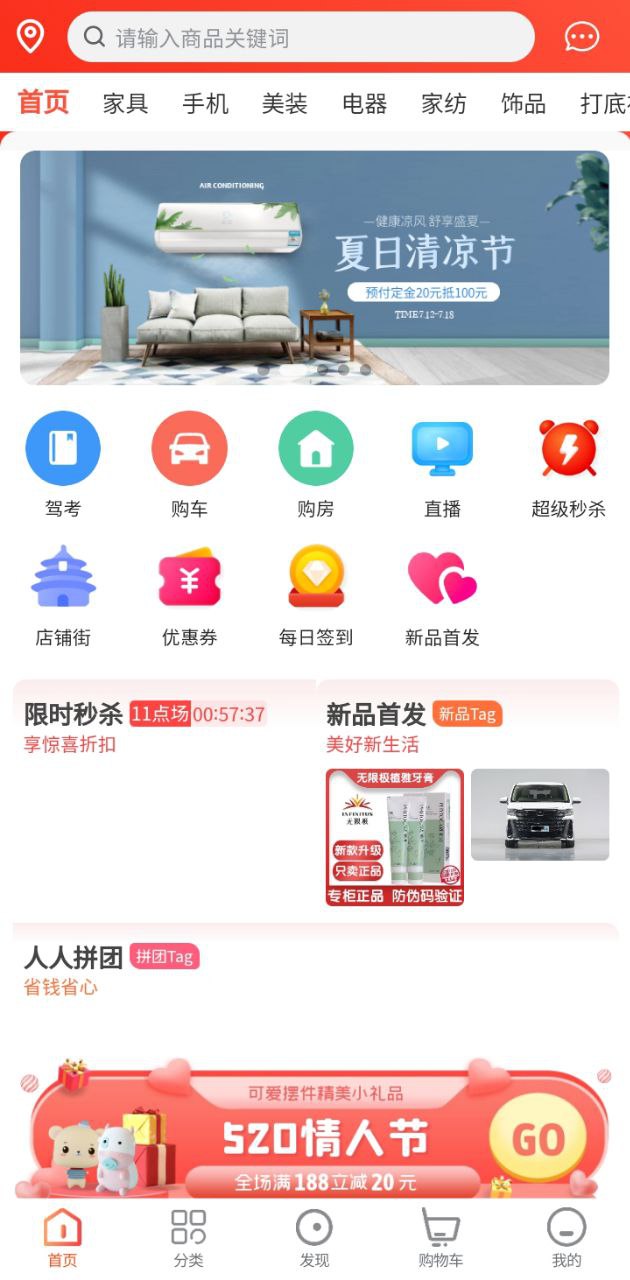
Task: Go to the 我的 profile tab
Action: pos(566,1238)
